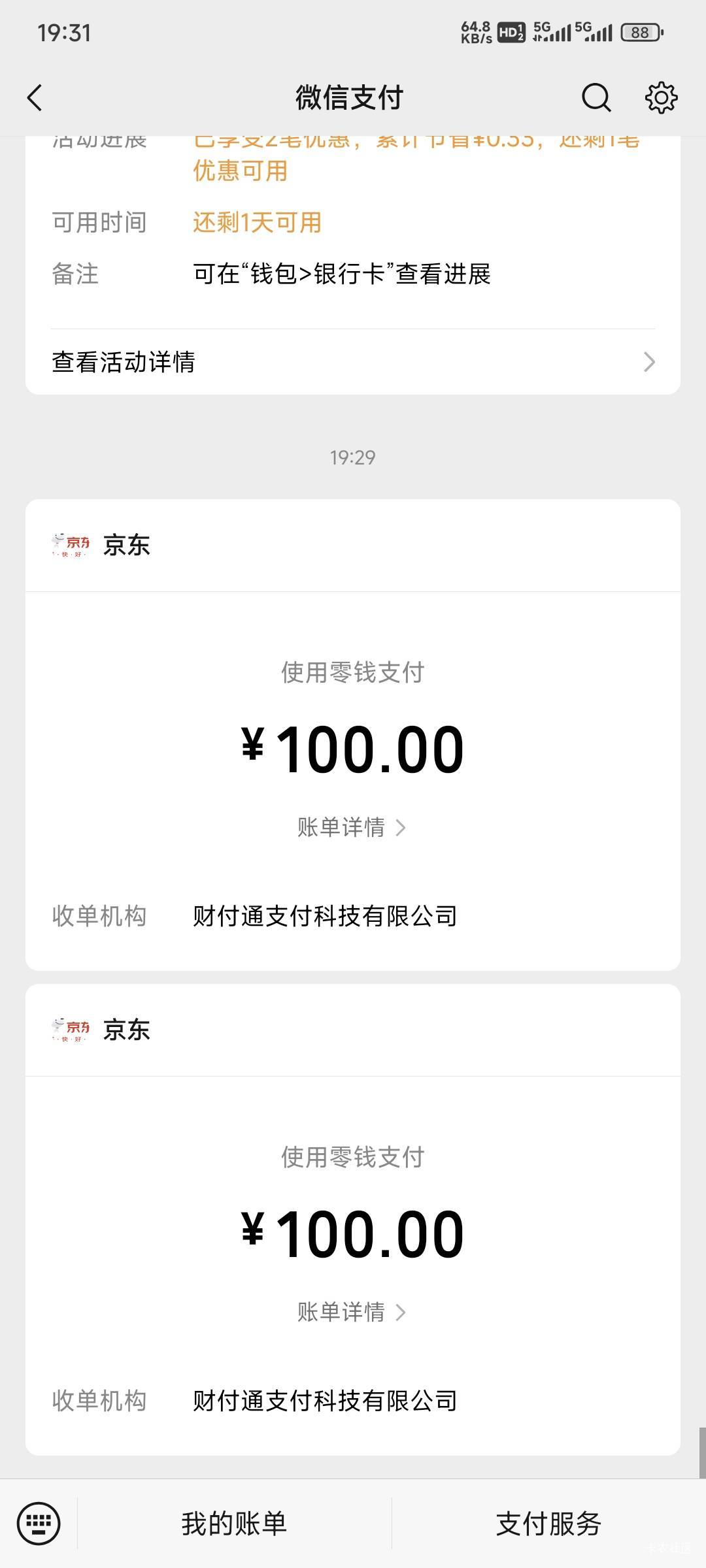Switch to keyboard input
The image size is (706, 1568).
click(x=39, y=1524)
